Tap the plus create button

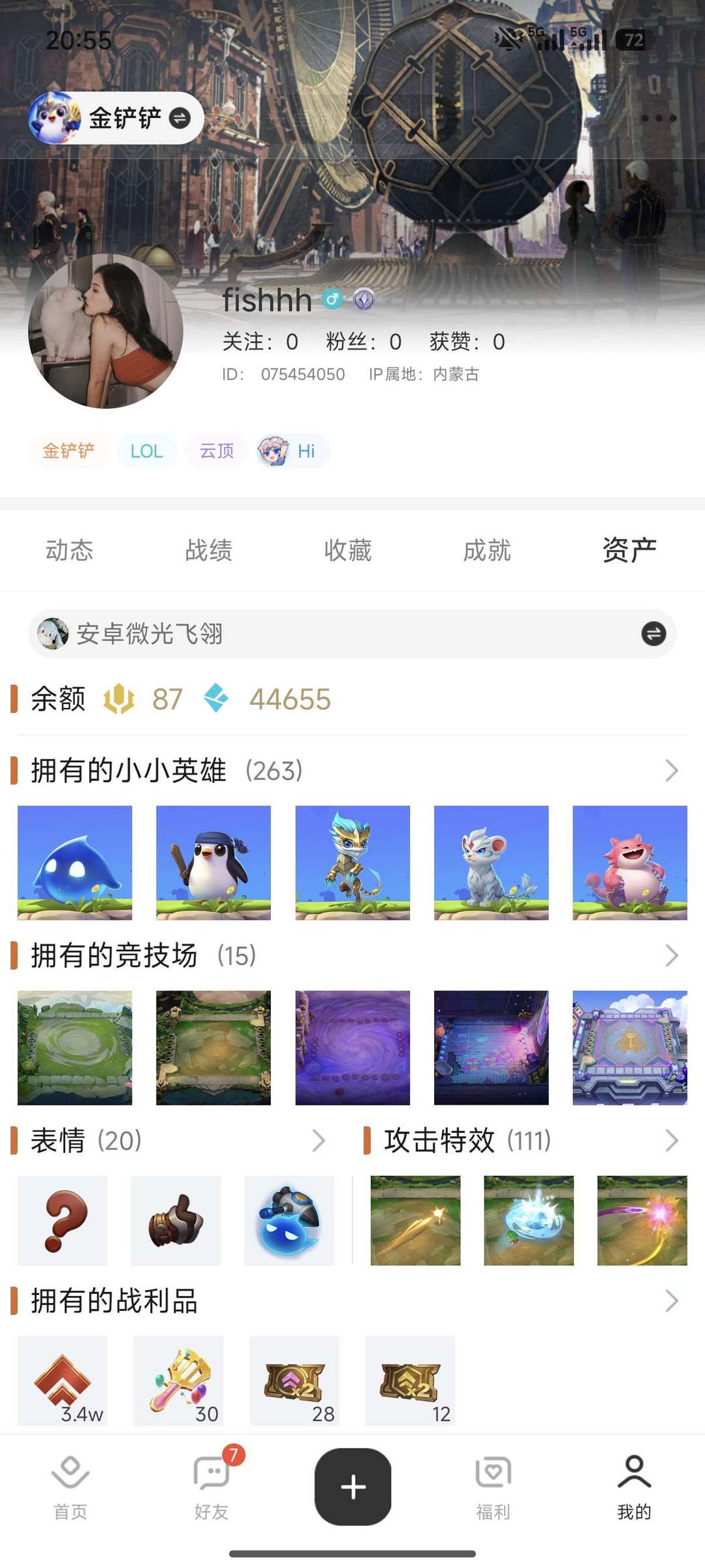(x=353, y=1487)
